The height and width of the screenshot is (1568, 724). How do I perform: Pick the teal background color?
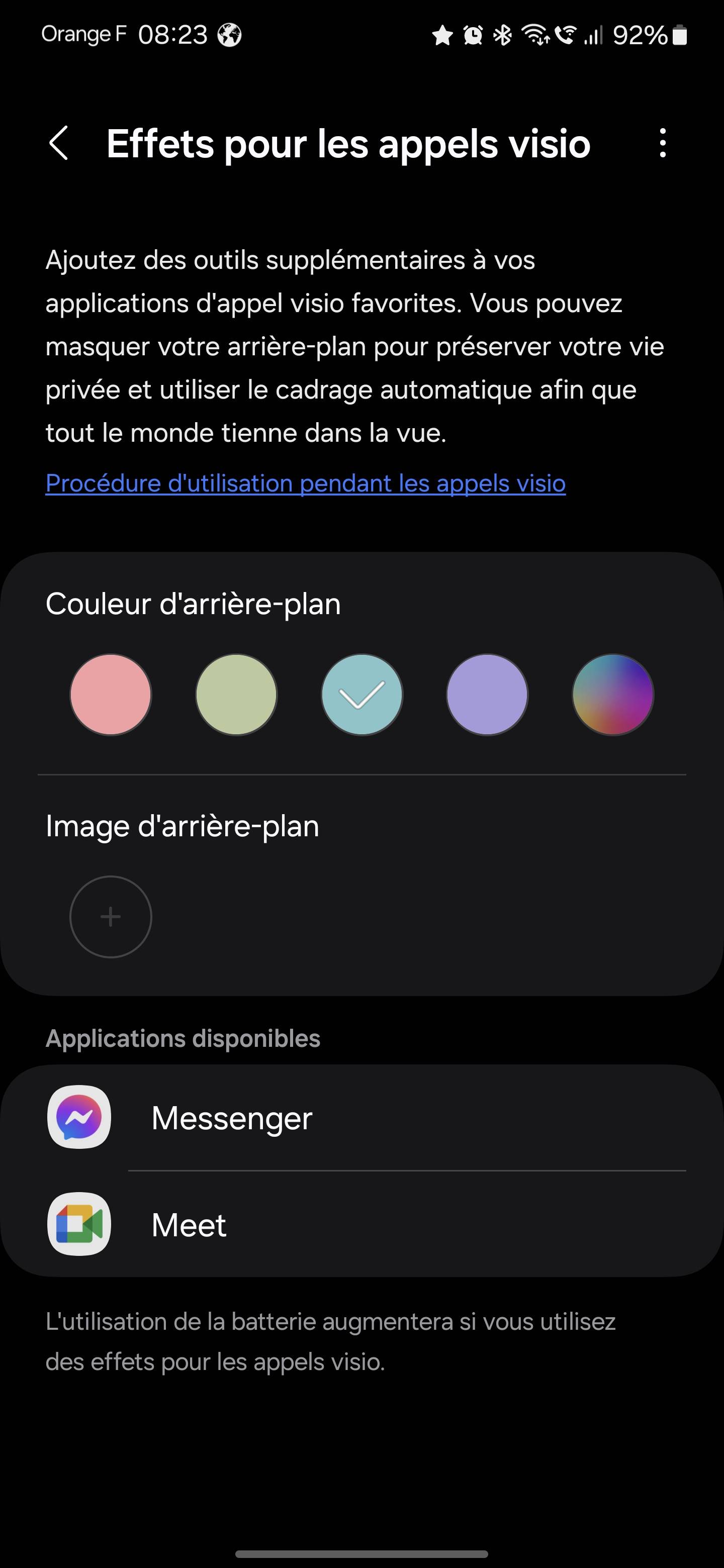pyautogui.click(x=361, y=695)
